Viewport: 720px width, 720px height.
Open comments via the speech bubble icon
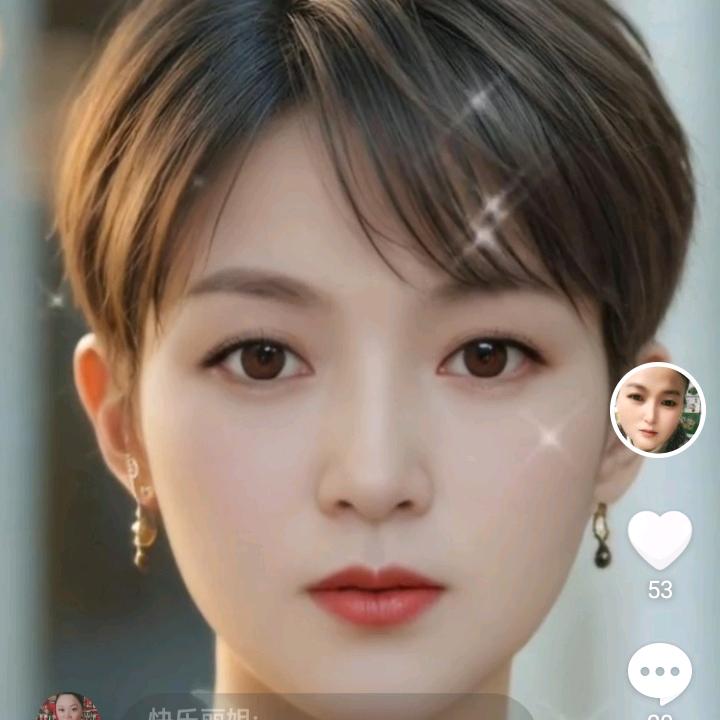659,673
